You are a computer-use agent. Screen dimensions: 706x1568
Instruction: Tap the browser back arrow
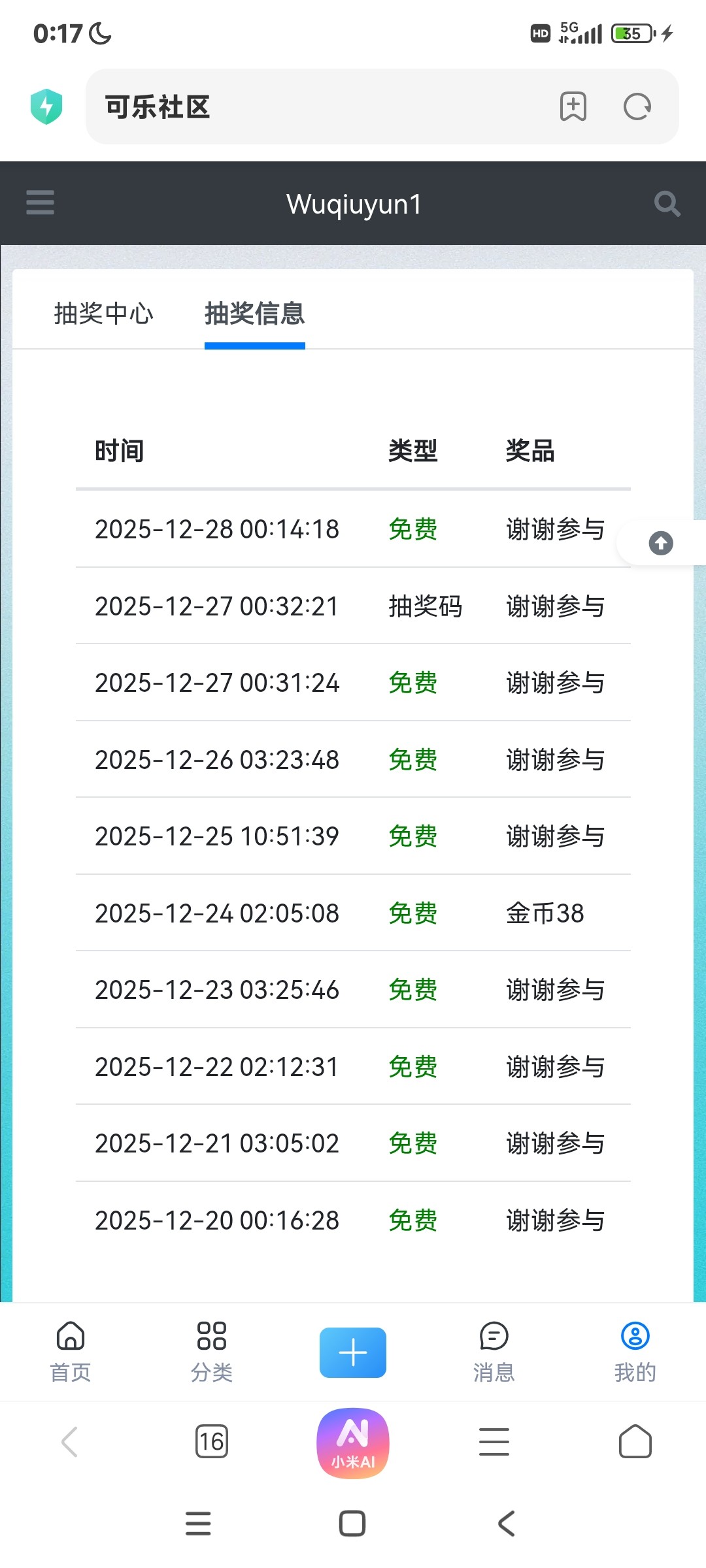[70, 1443]
